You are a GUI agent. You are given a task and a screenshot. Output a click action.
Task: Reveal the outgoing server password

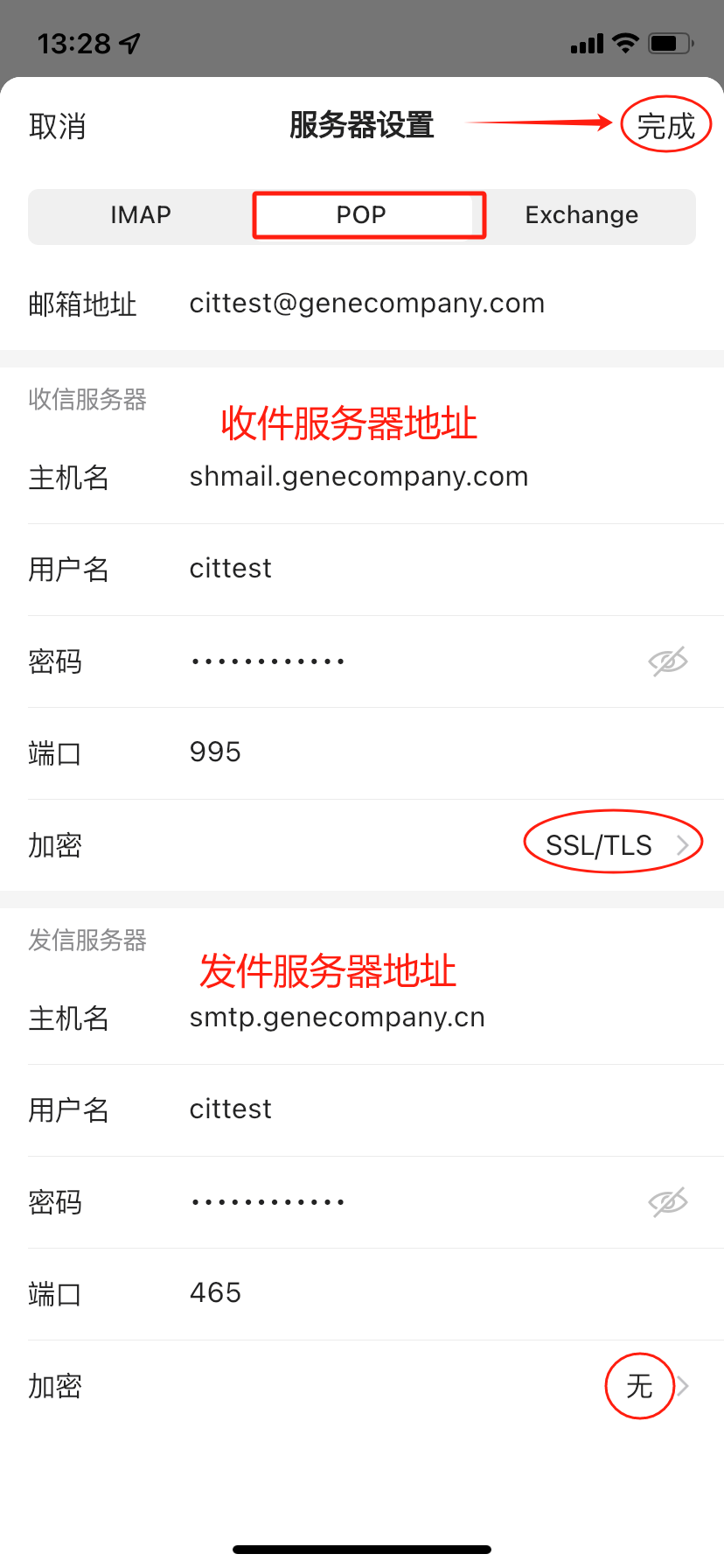(x=668, y=1202)
